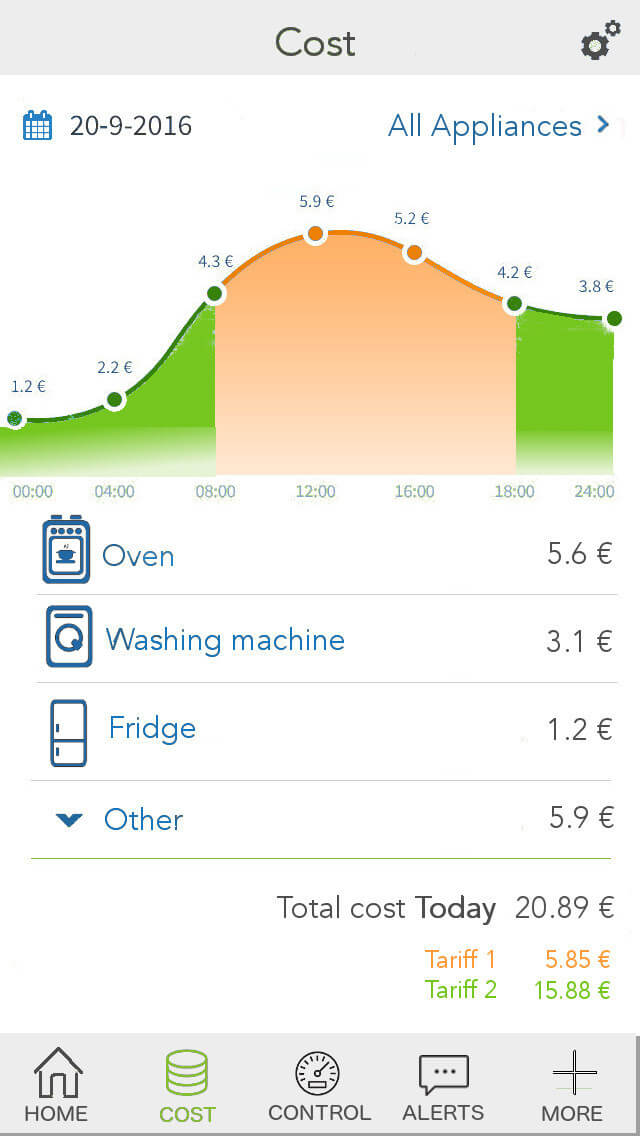Screen dimensions: 640x1136
Task: Switch to the Control tab
Action: (x=319, y=1085)
